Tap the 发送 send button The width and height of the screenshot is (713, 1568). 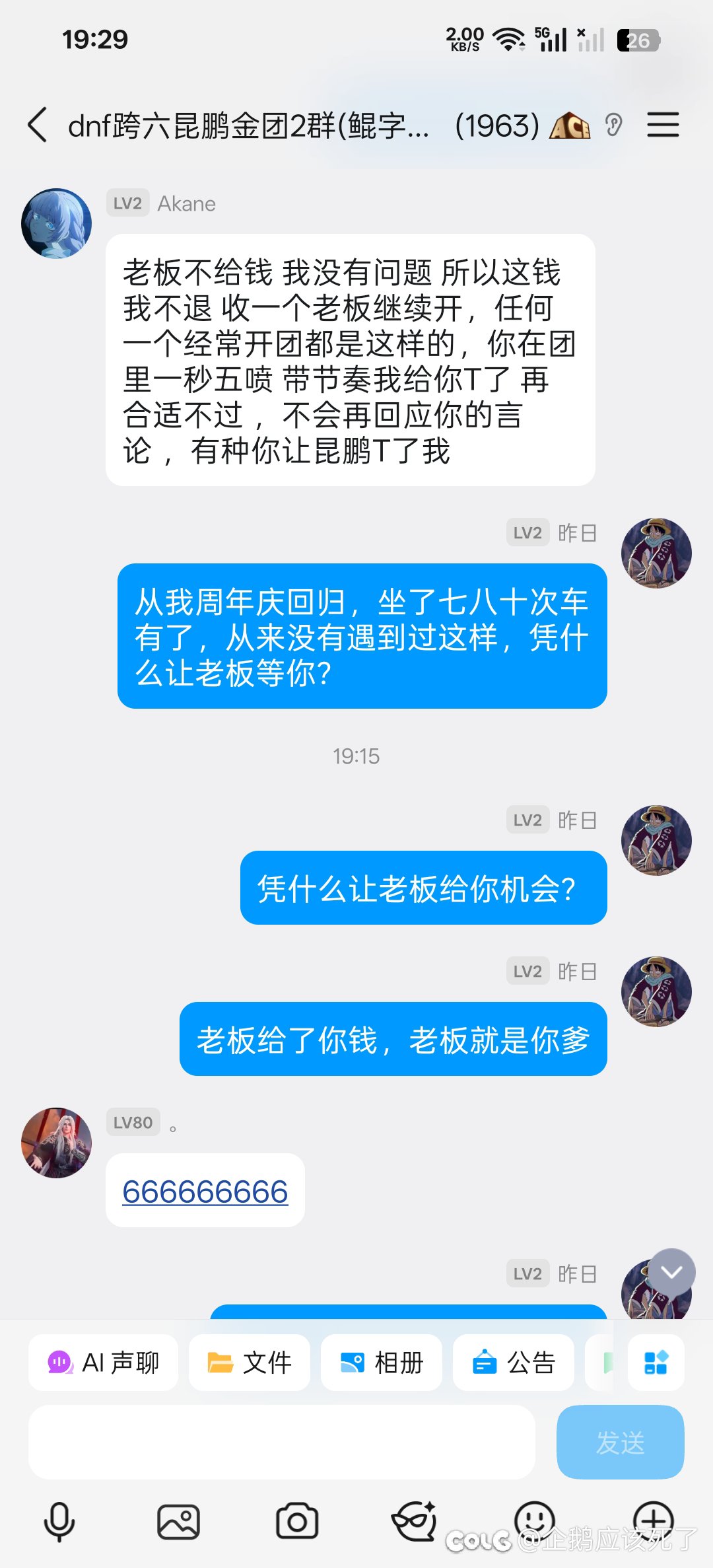(620, 1443)
